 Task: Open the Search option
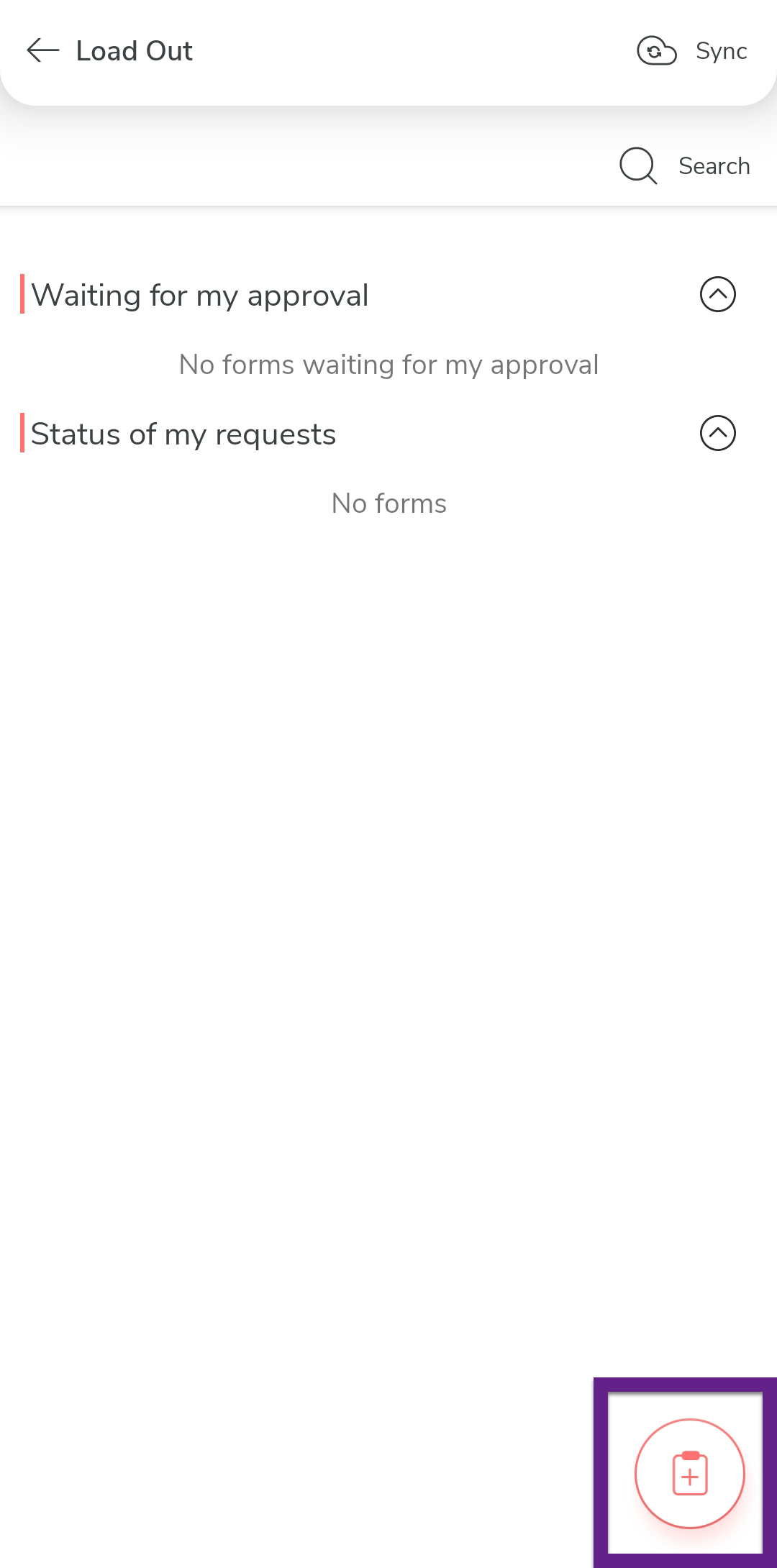click(684, 166)
